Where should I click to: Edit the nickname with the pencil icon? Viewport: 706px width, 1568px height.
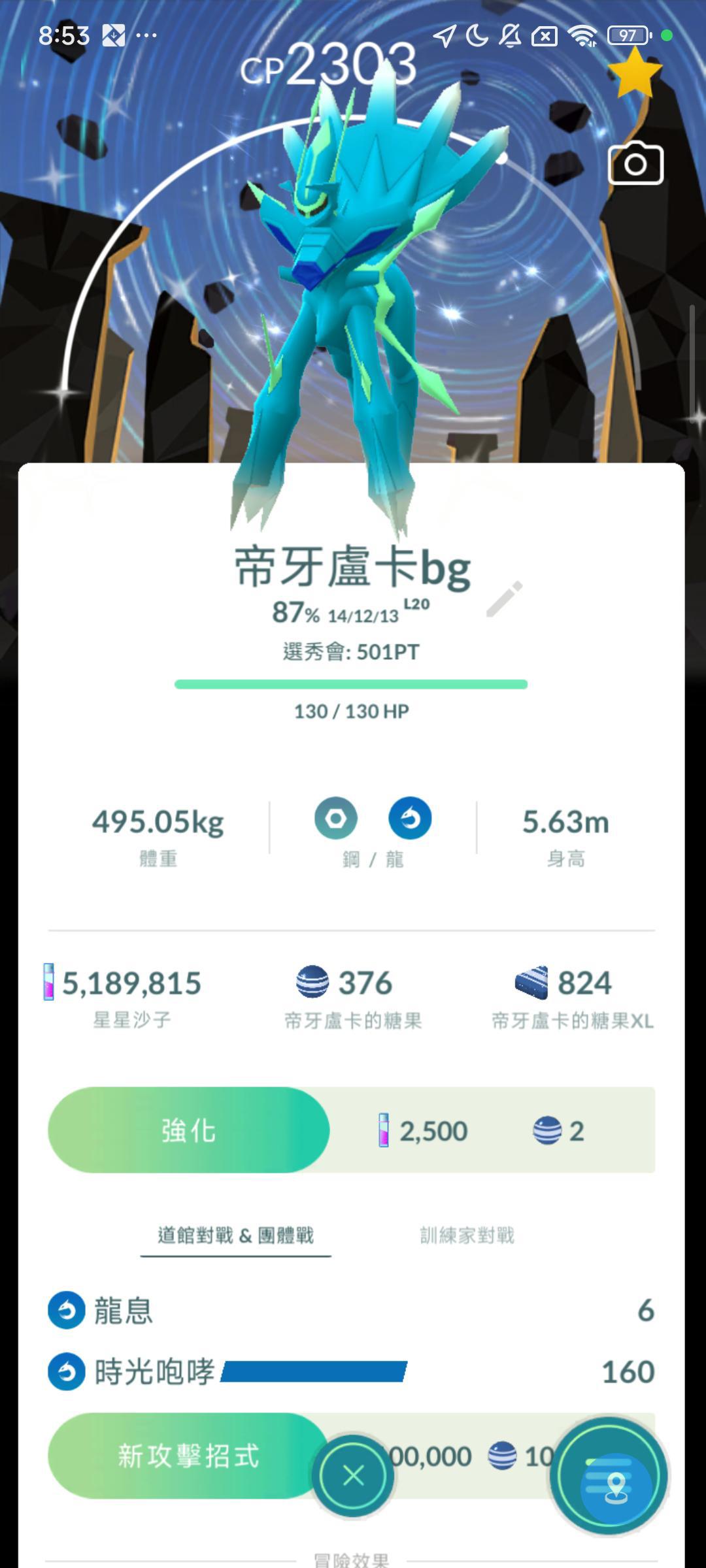[x=504, y=598]
